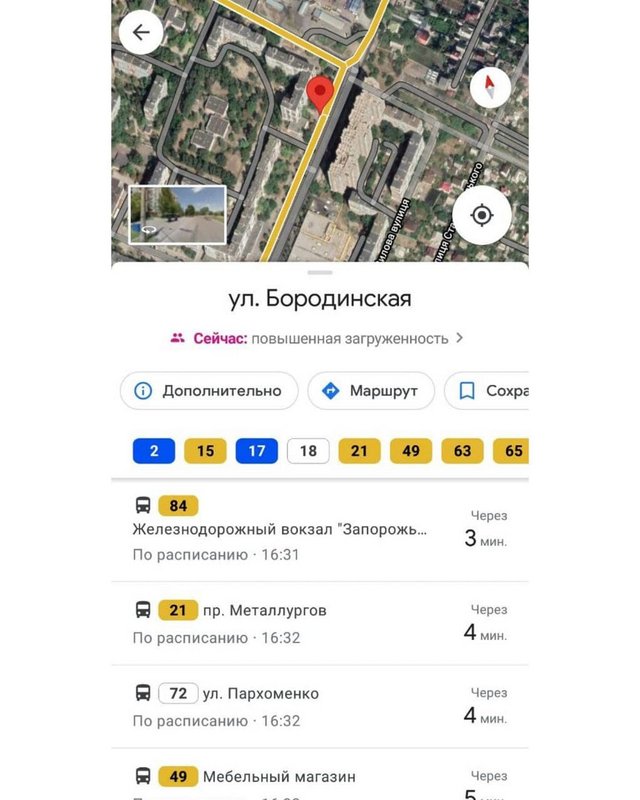Go back using the arrow button
This screenshot has width=640, height=800.
tap(141, 33)
